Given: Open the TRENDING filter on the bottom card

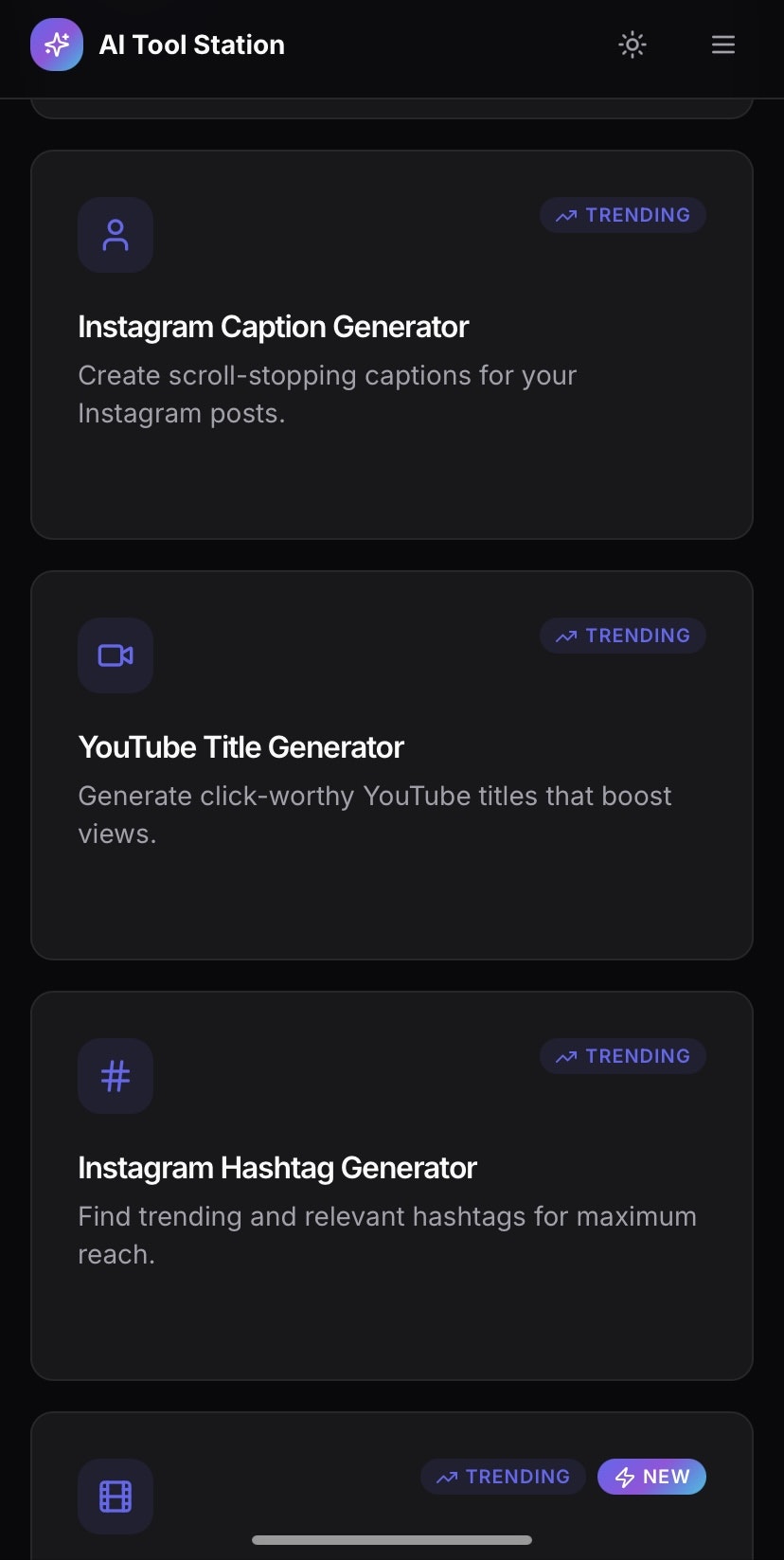Looking at the screenshot, I should coord(503,1476).
